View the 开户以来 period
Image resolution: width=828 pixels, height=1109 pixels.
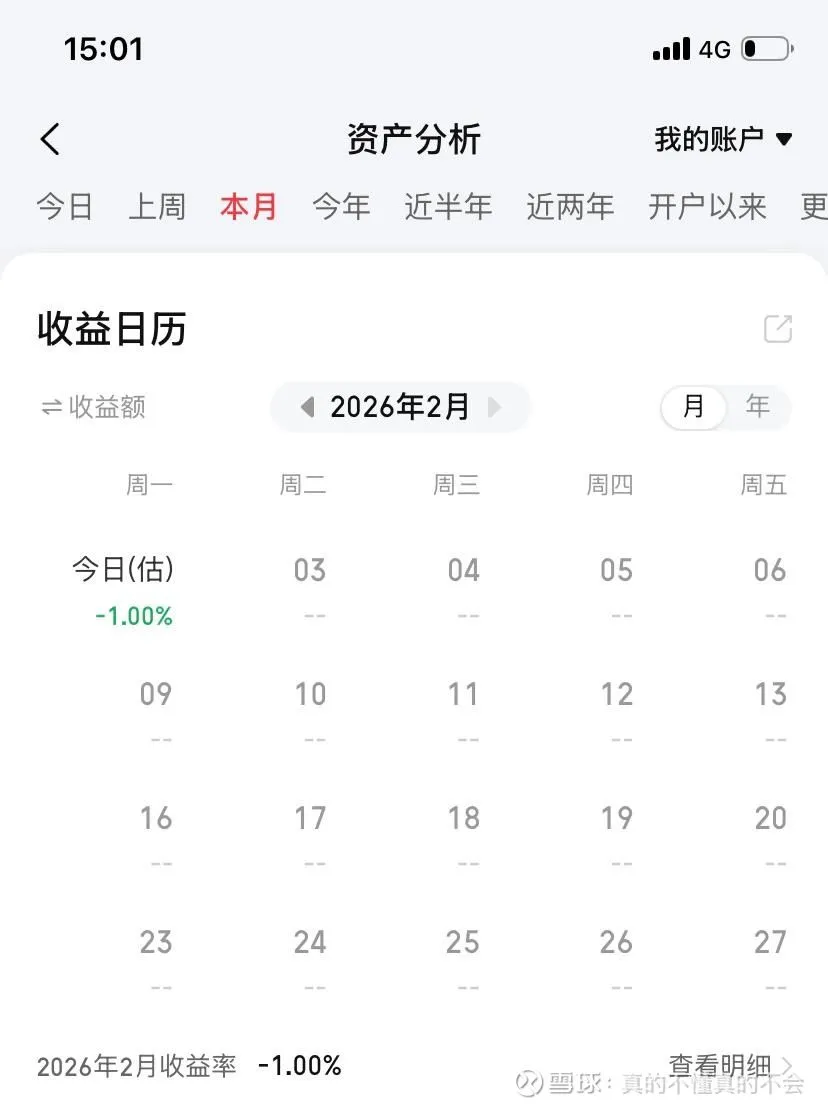pyautogui.click(x=707, y=207)
